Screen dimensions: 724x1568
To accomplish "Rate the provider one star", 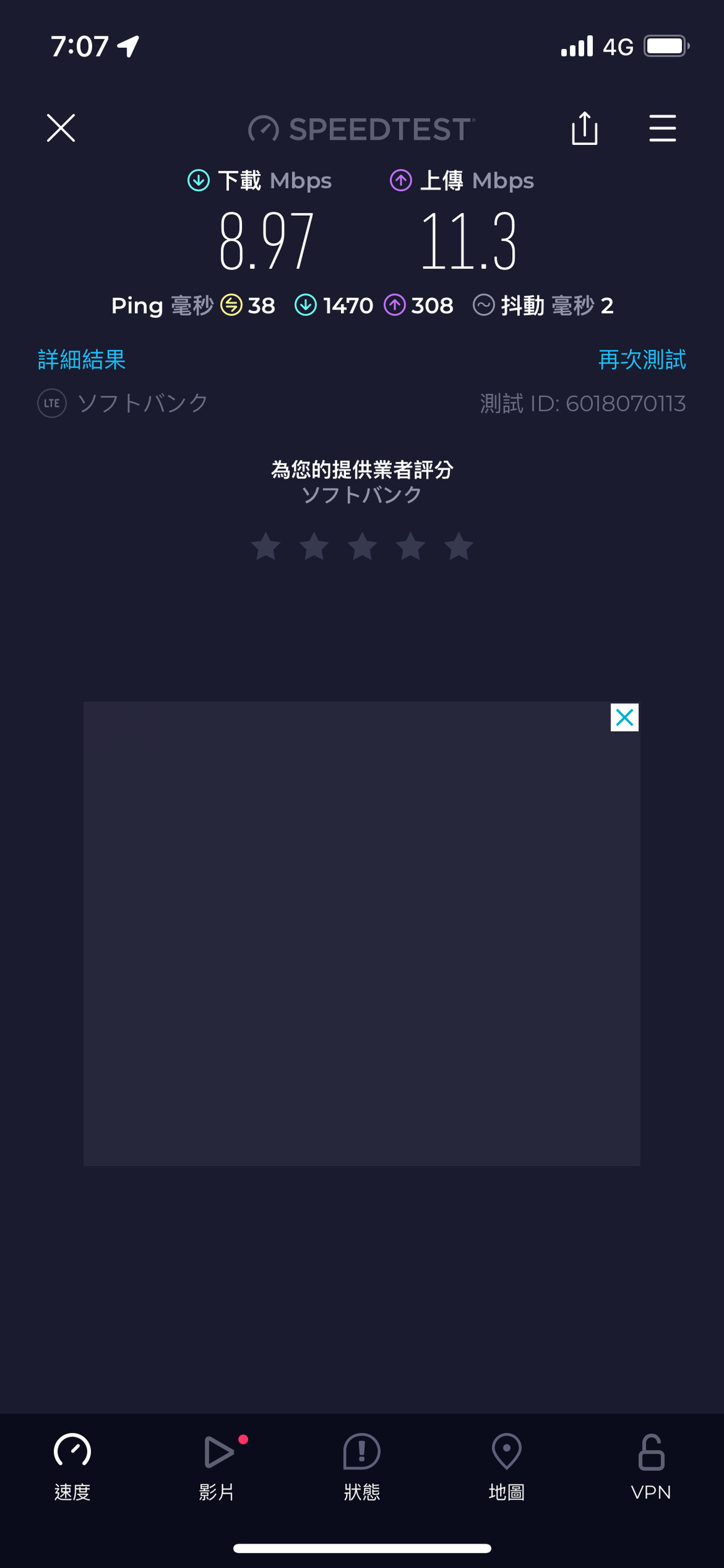I will point(266,546).
